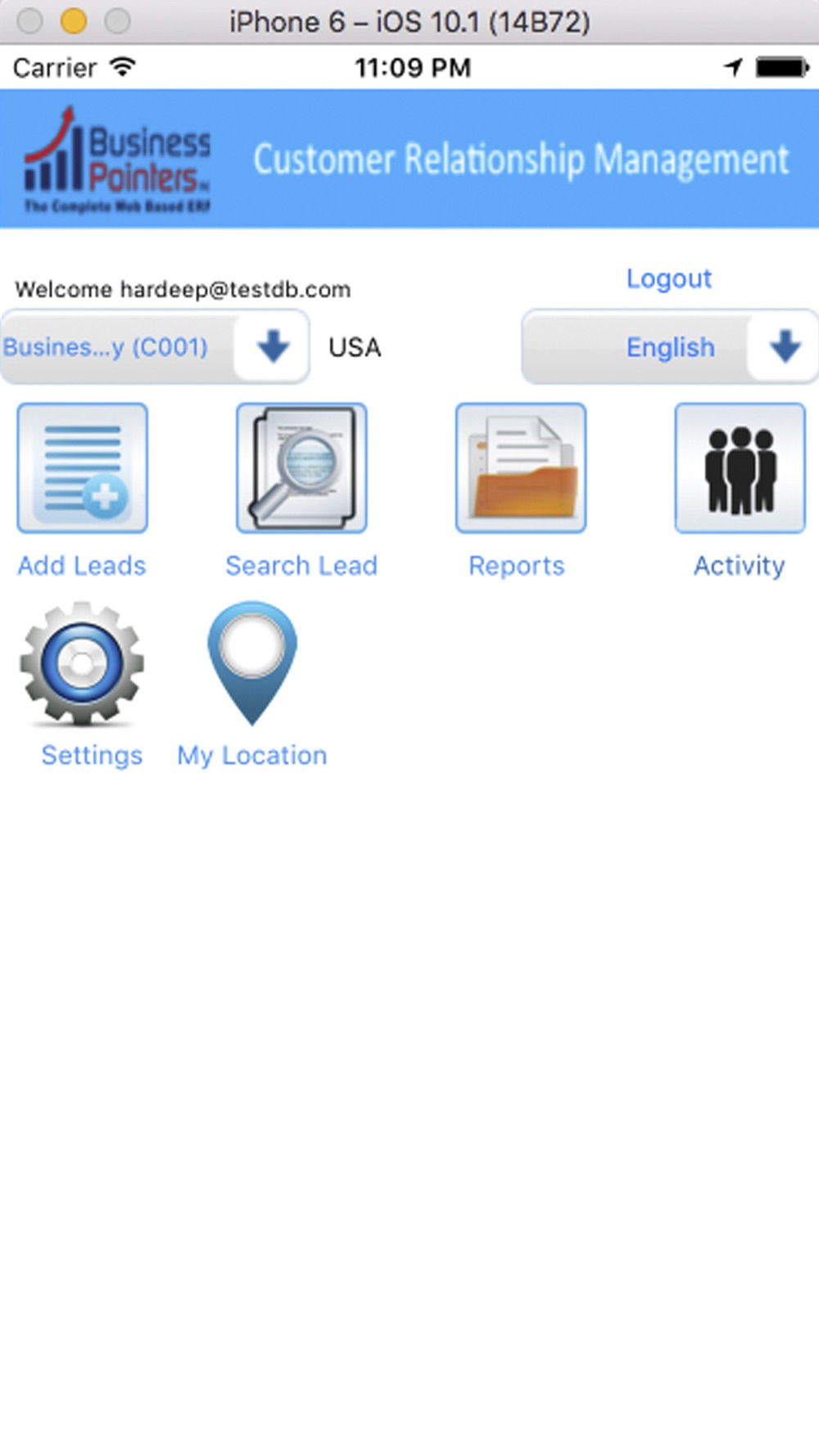The image size is (819, 1456).
Task: Log out of the account
Action: [x=668, y=278]
